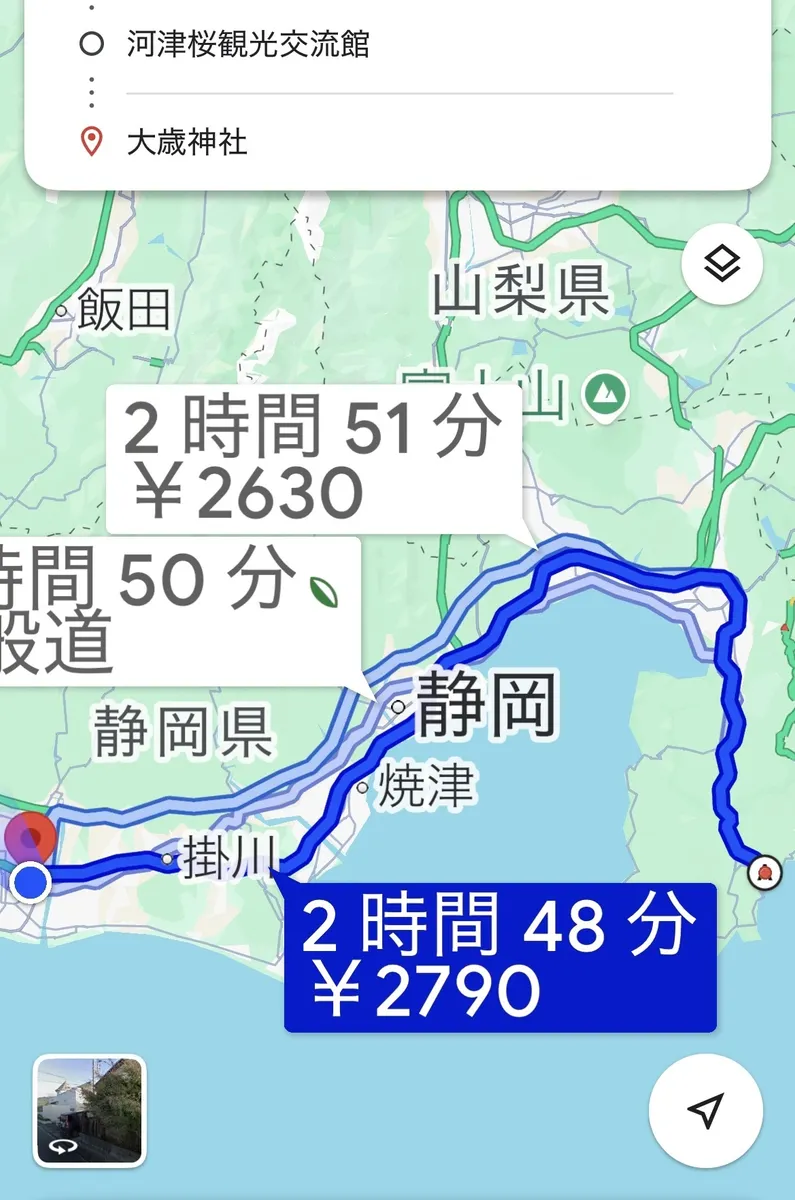
Task: Open the map layers button
Action: [x=722, y=264]
